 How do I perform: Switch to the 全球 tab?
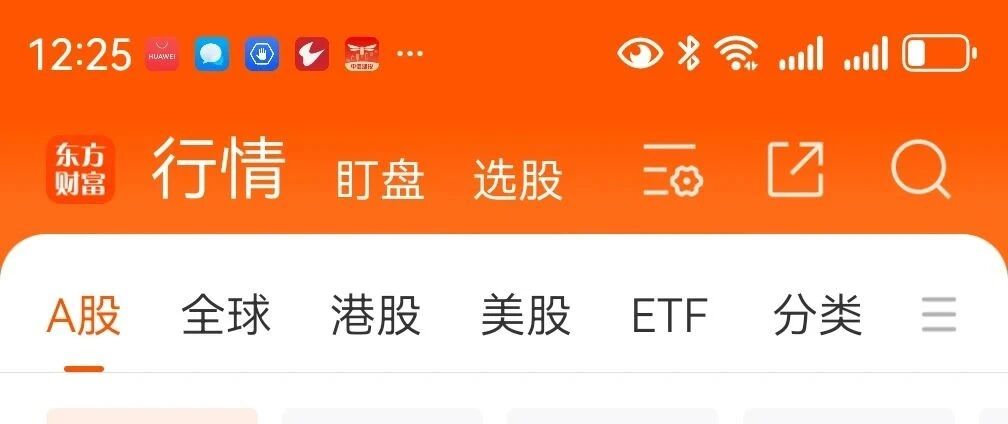(x=226, y=315)
